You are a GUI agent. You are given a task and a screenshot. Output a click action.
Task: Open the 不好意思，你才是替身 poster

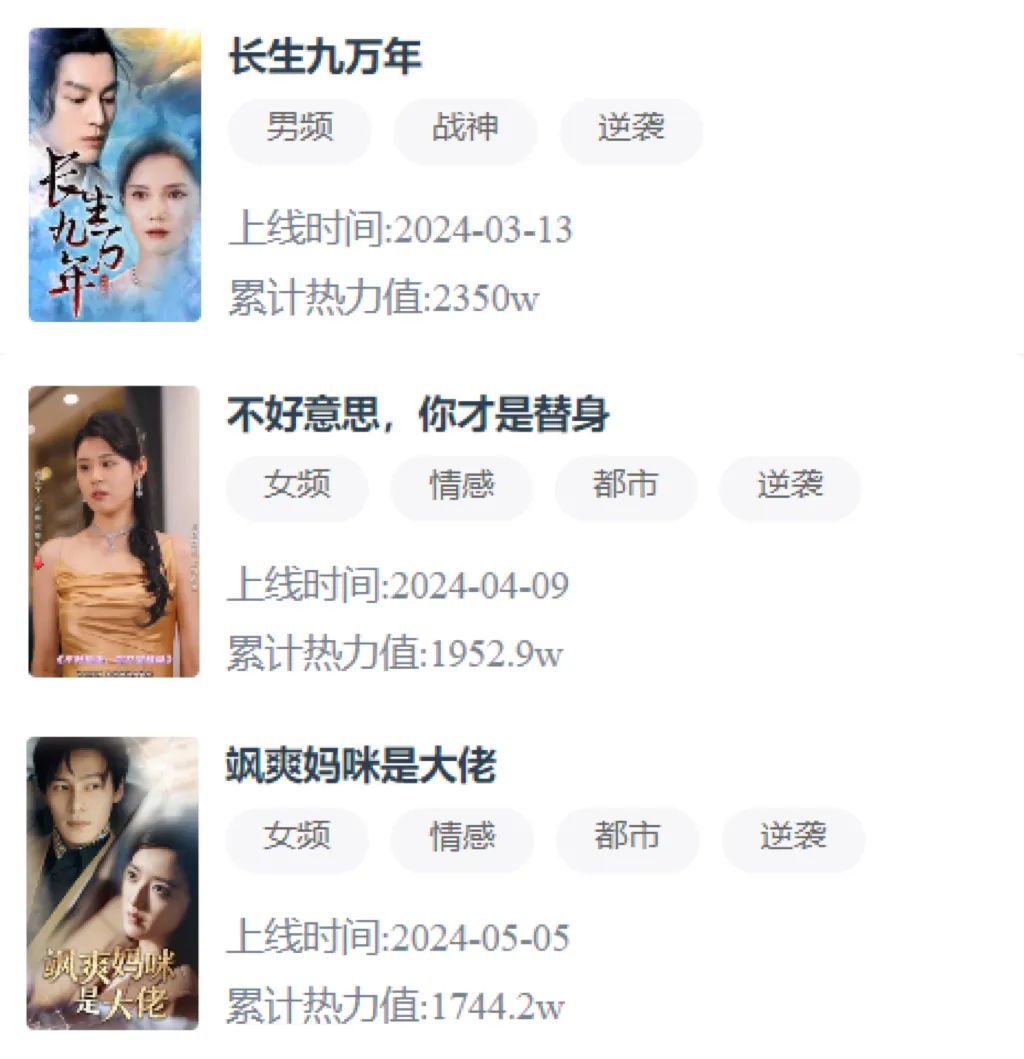114,531
